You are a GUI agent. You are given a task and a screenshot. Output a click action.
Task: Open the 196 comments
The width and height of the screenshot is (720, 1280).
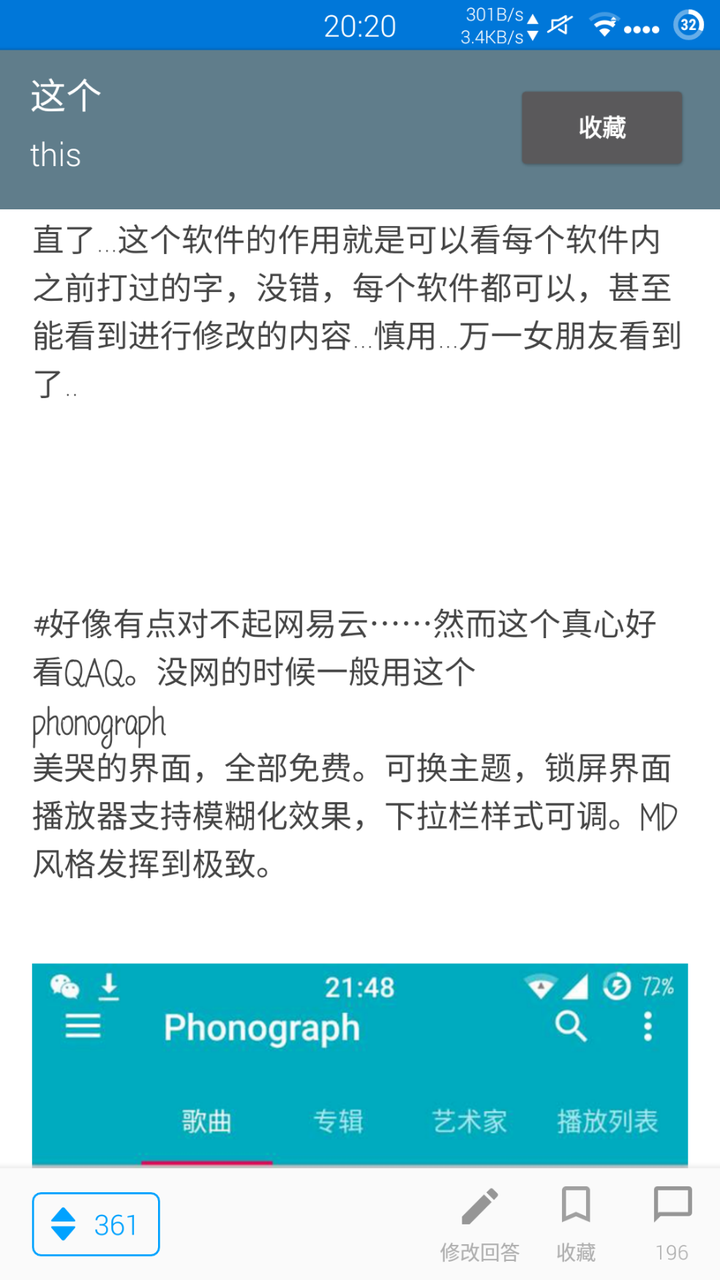(672, 1222)
